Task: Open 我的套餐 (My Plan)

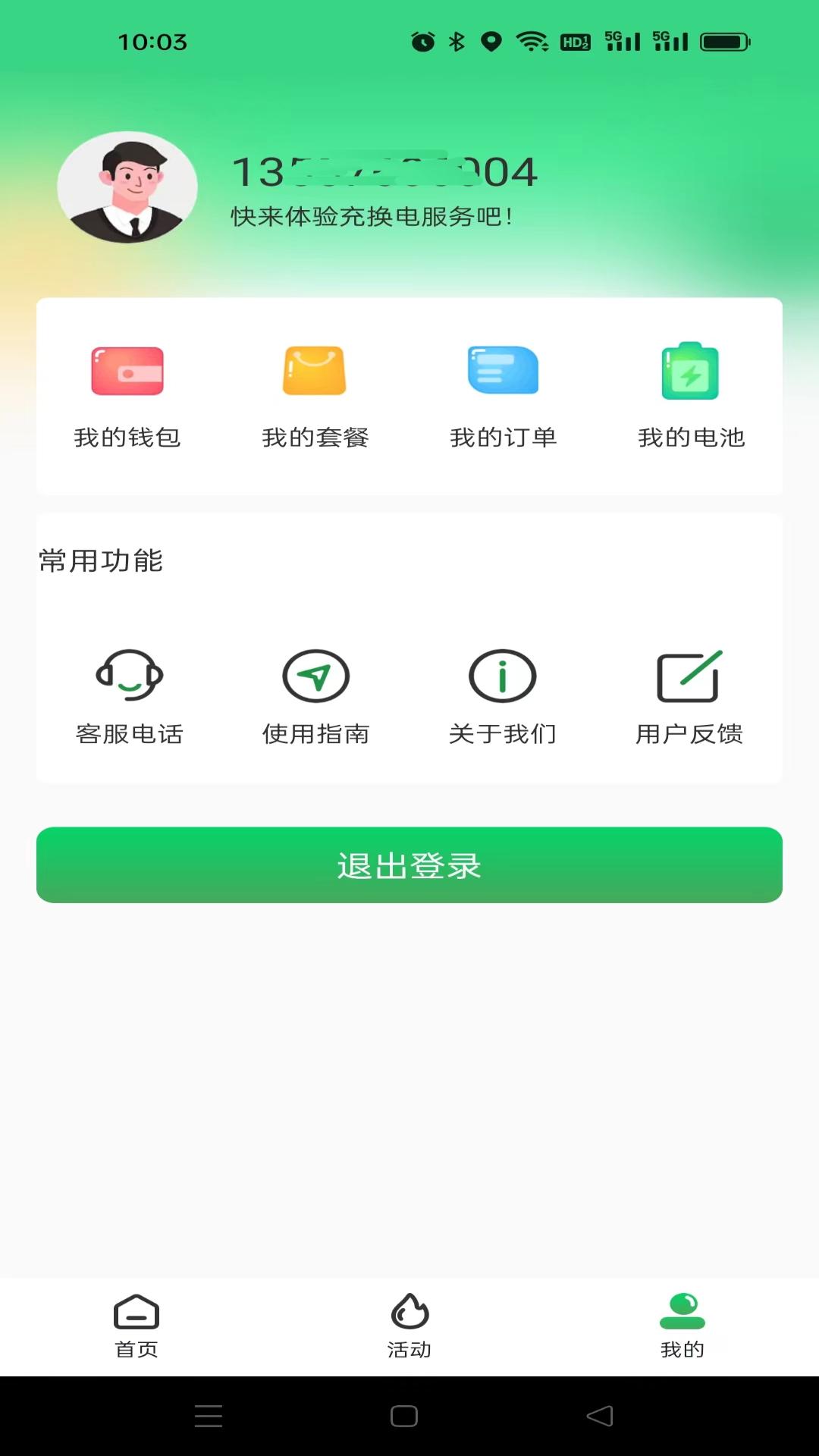Action: 315,396
